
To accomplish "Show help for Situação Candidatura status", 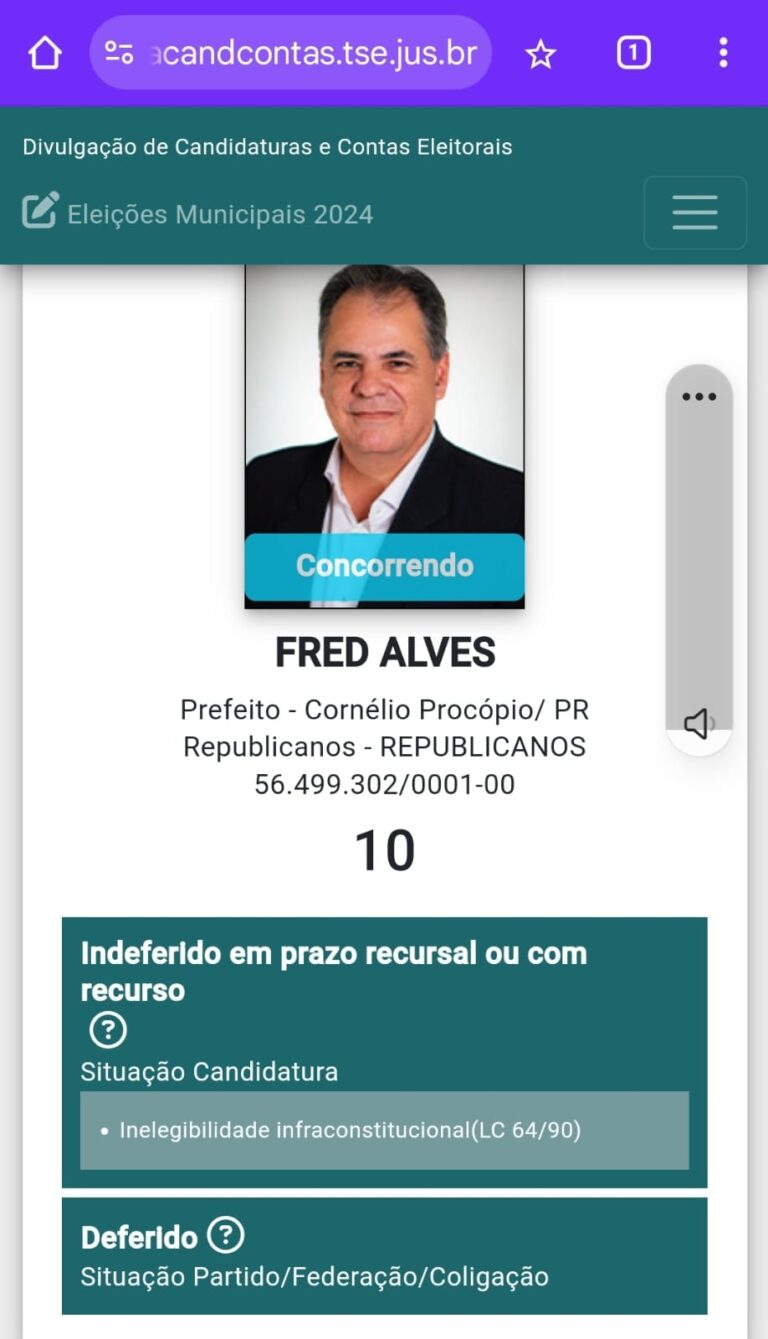I will click(x=108, y=1029).
